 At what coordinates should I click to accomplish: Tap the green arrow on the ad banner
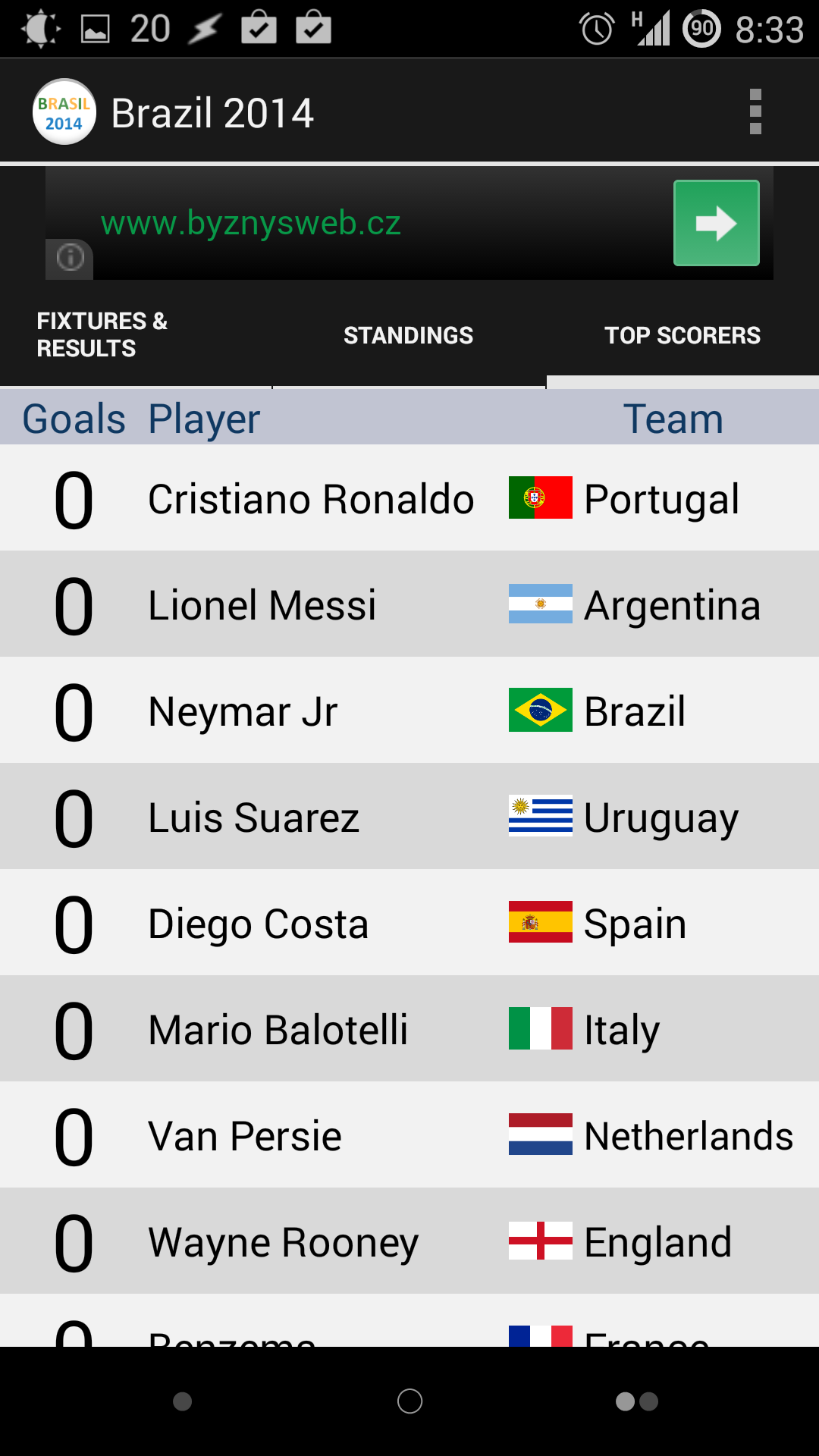[717, 223]
